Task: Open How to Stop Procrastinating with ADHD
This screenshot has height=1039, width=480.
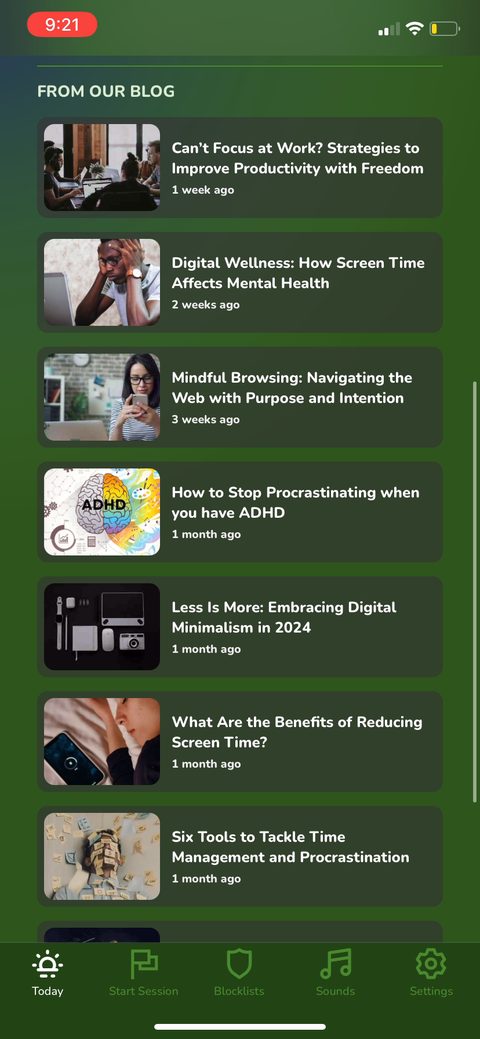Action: pos(239,512)
